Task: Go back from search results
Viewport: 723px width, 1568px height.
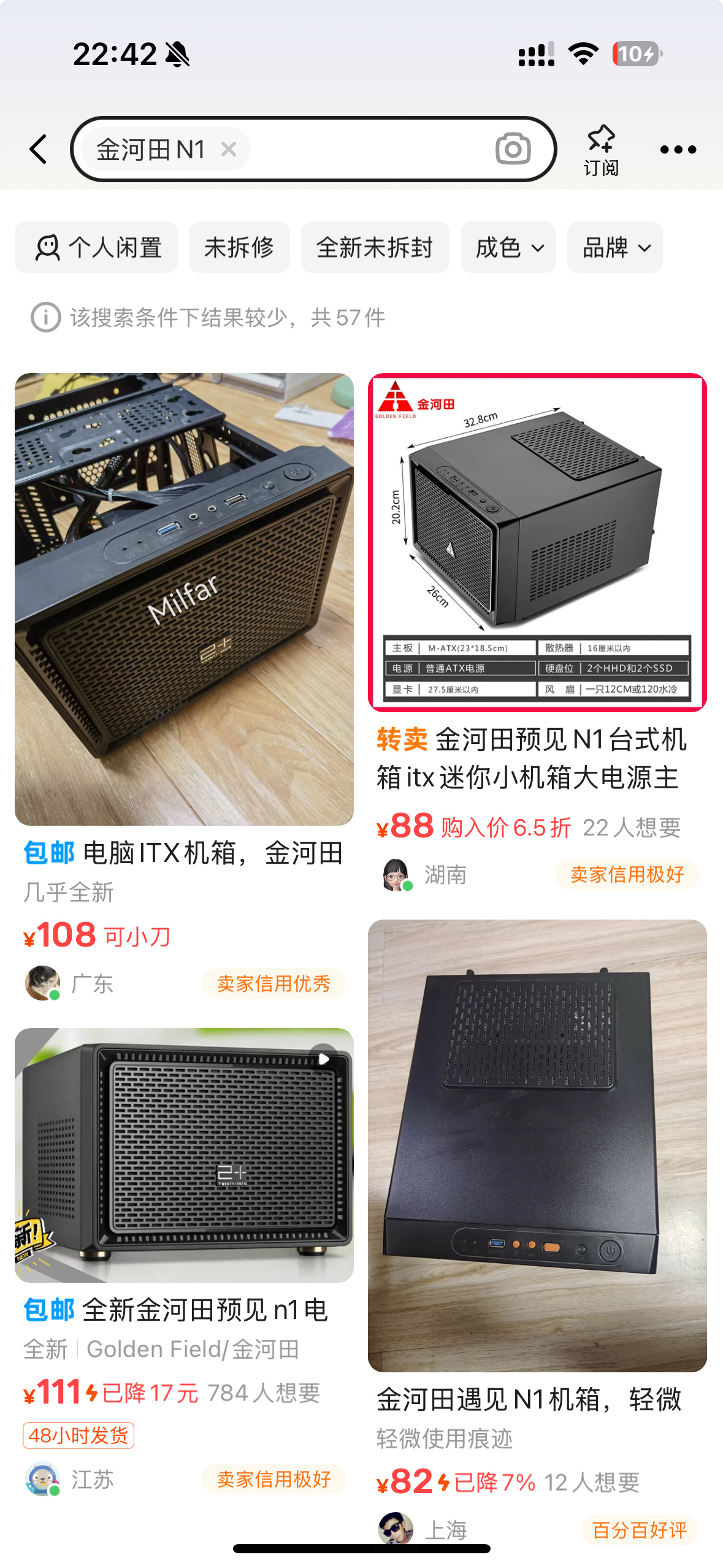Action: coord(38,149)
